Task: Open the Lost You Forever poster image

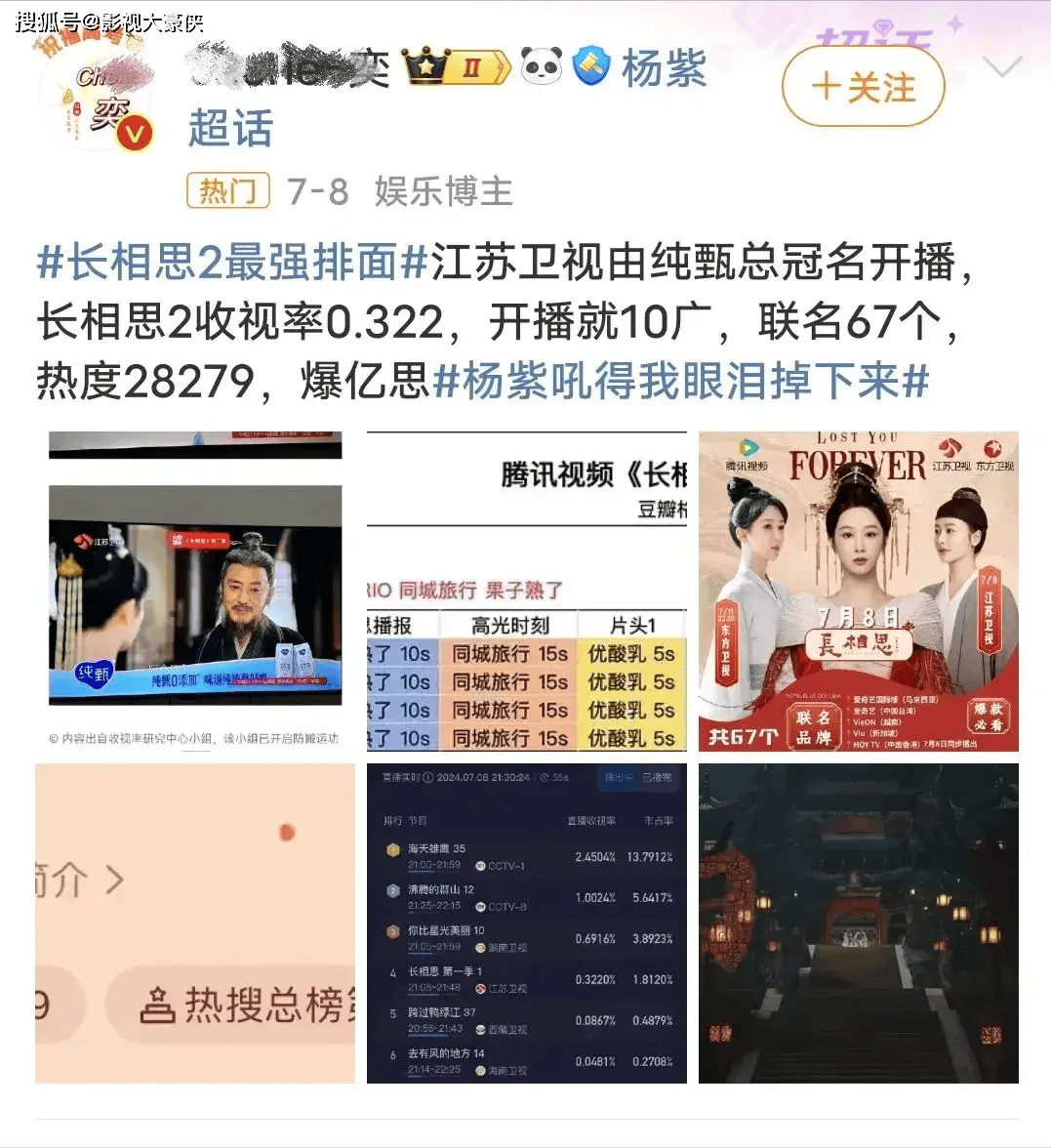Action: point(858,592)
